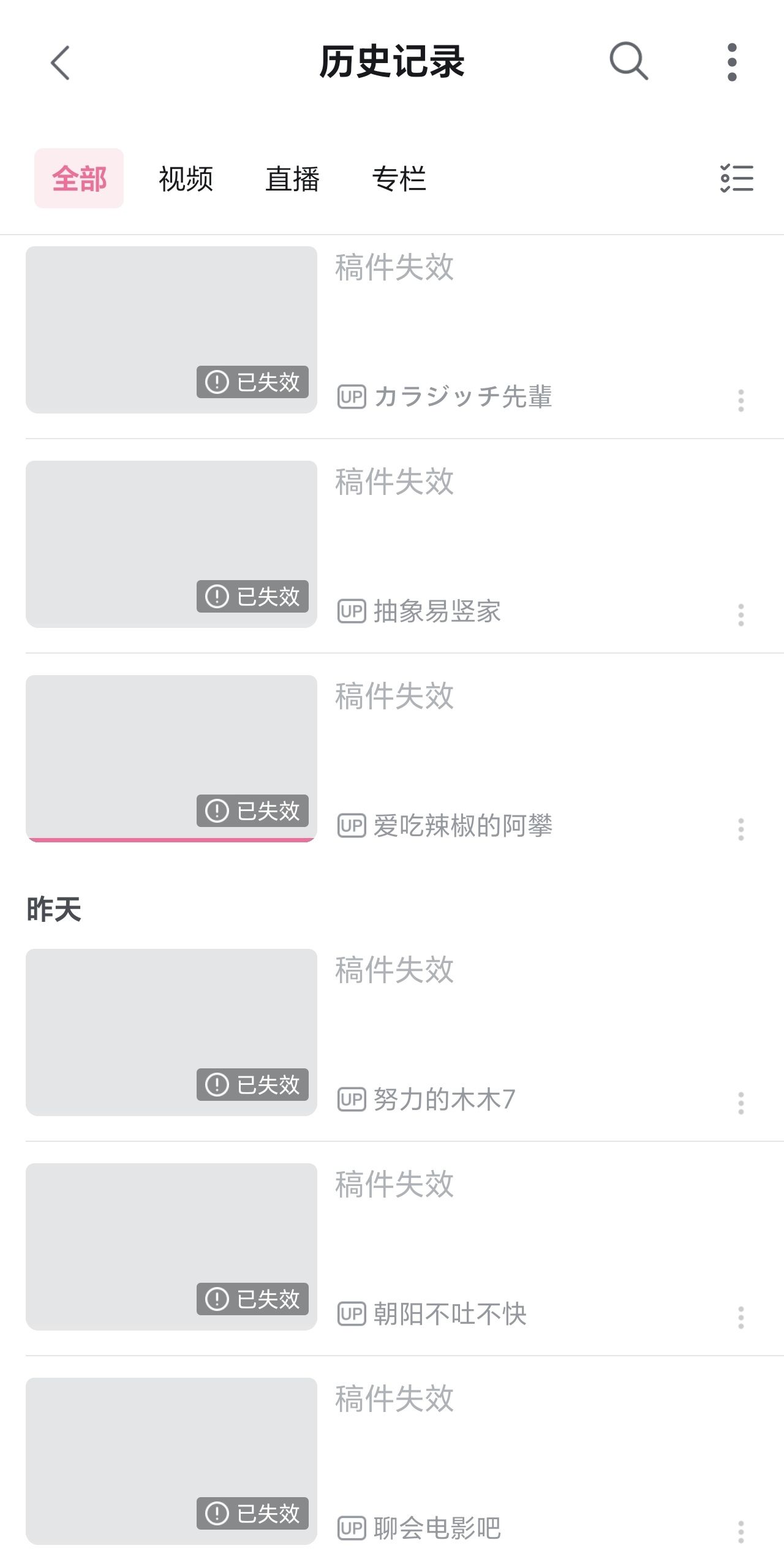
Task: Show more actions for 朝阳不吐不快 entry
Action: 741,1317
